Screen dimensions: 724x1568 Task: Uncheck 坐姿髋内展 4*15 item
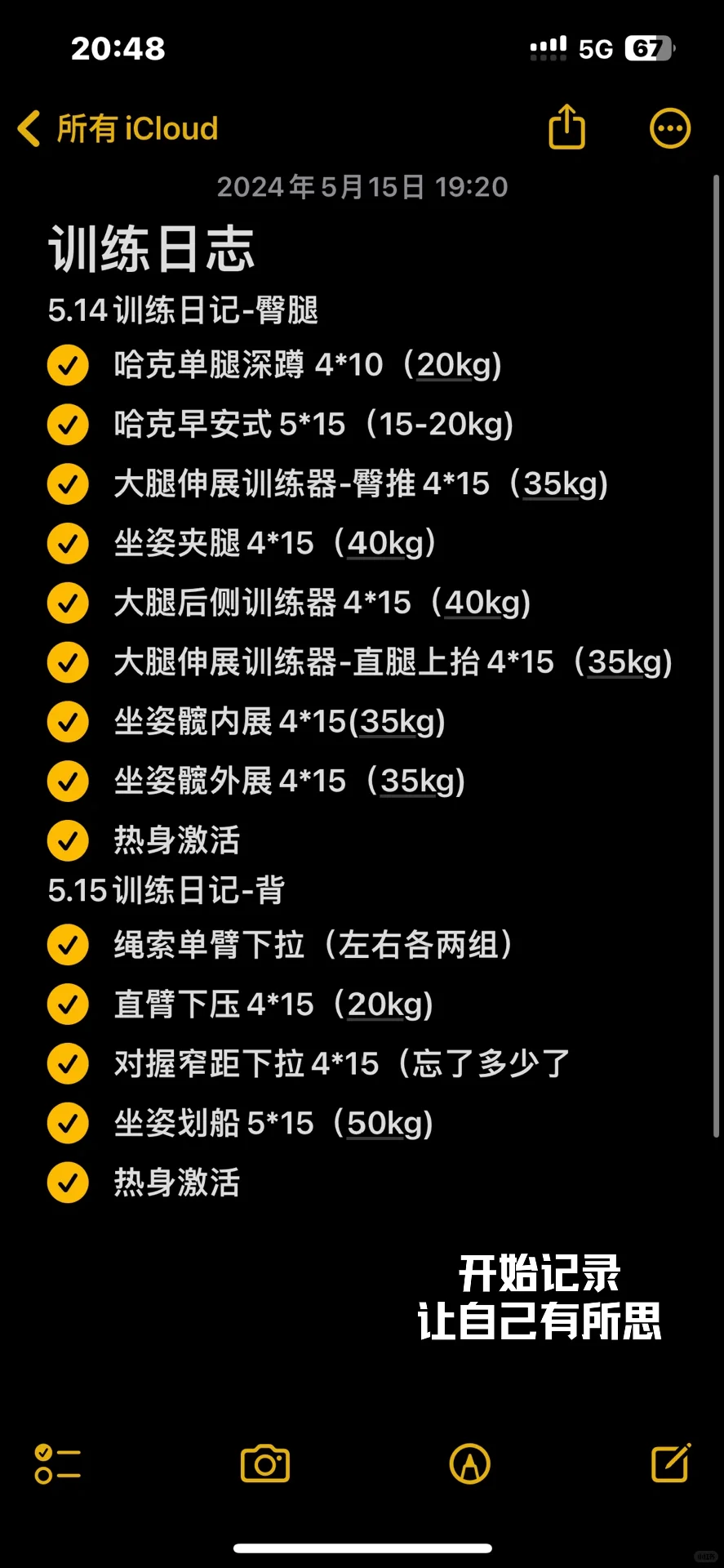(68, 722)
